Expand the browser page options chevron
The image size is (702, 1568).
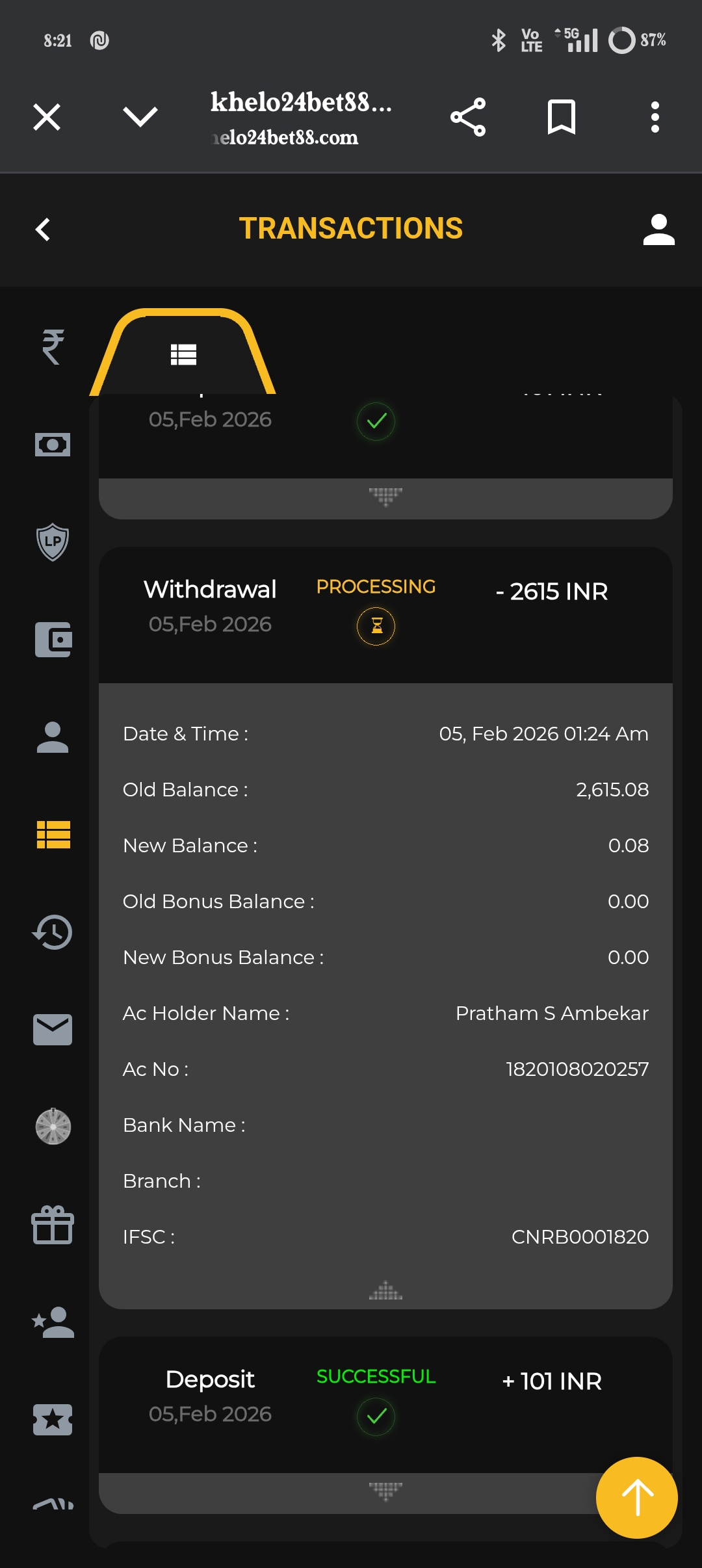click(140, 117)
